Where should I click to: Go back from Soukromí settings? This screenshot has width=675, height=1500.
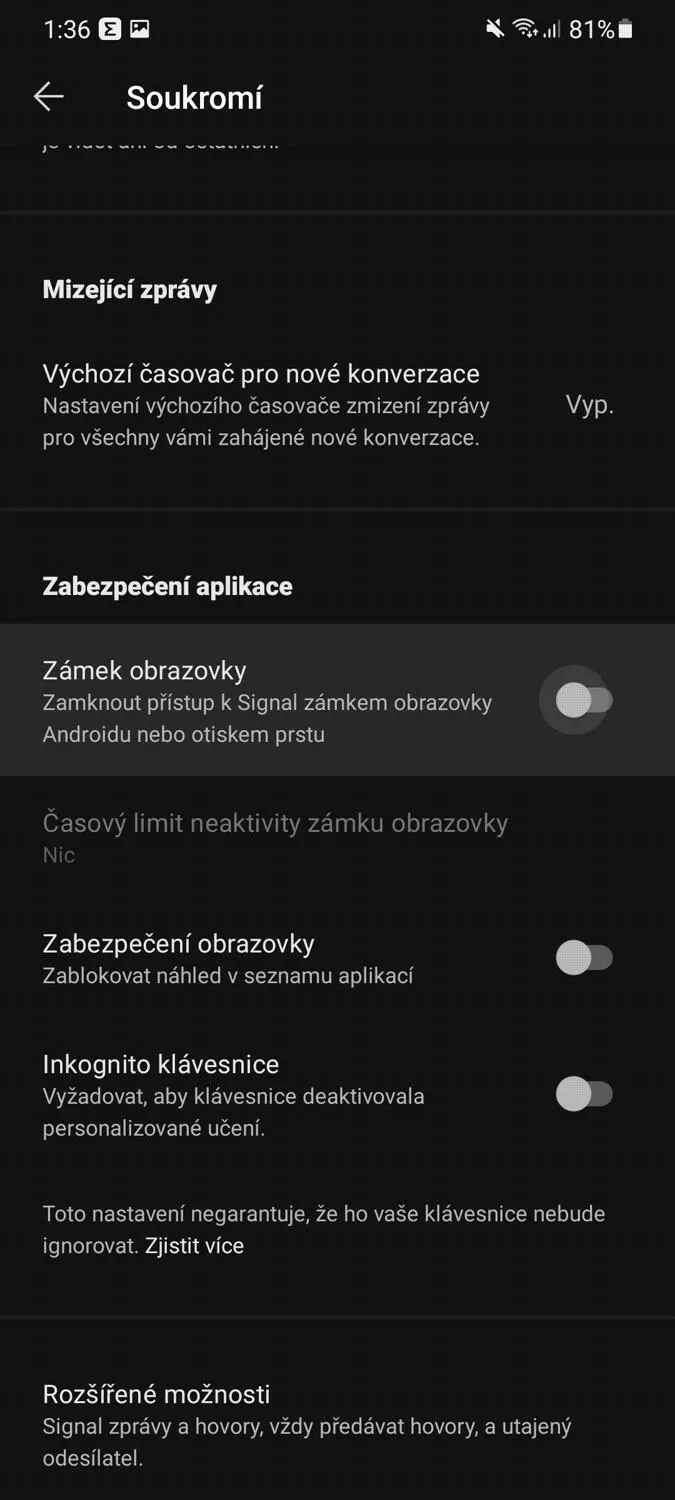click(48, 97)
